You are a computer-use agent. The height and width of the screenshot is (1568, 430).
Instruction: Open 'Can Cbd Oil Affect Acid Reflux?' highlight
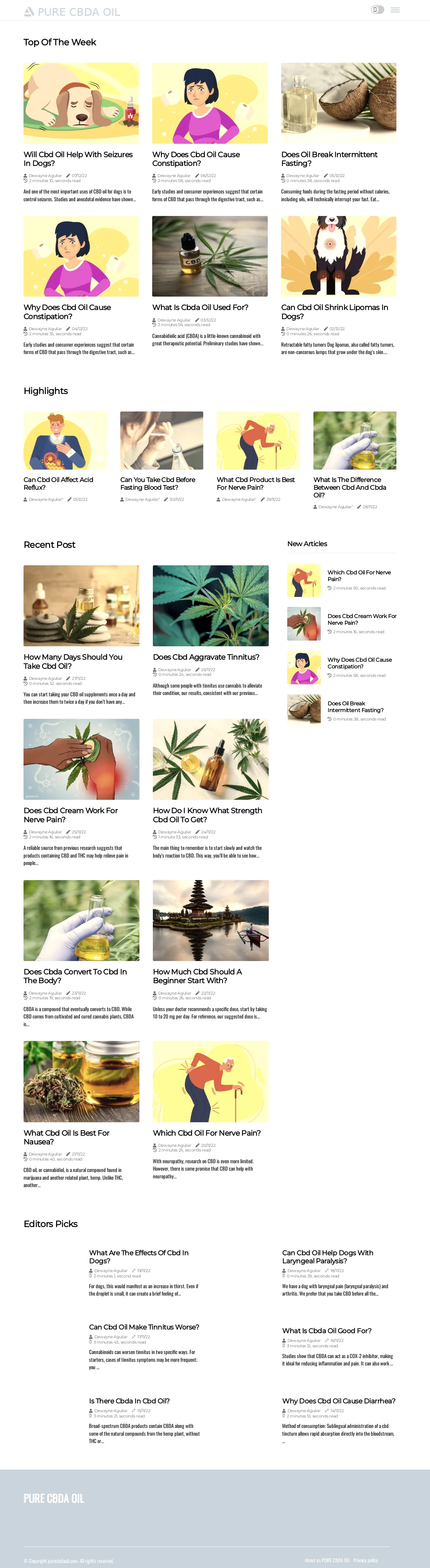pos(58,483)
